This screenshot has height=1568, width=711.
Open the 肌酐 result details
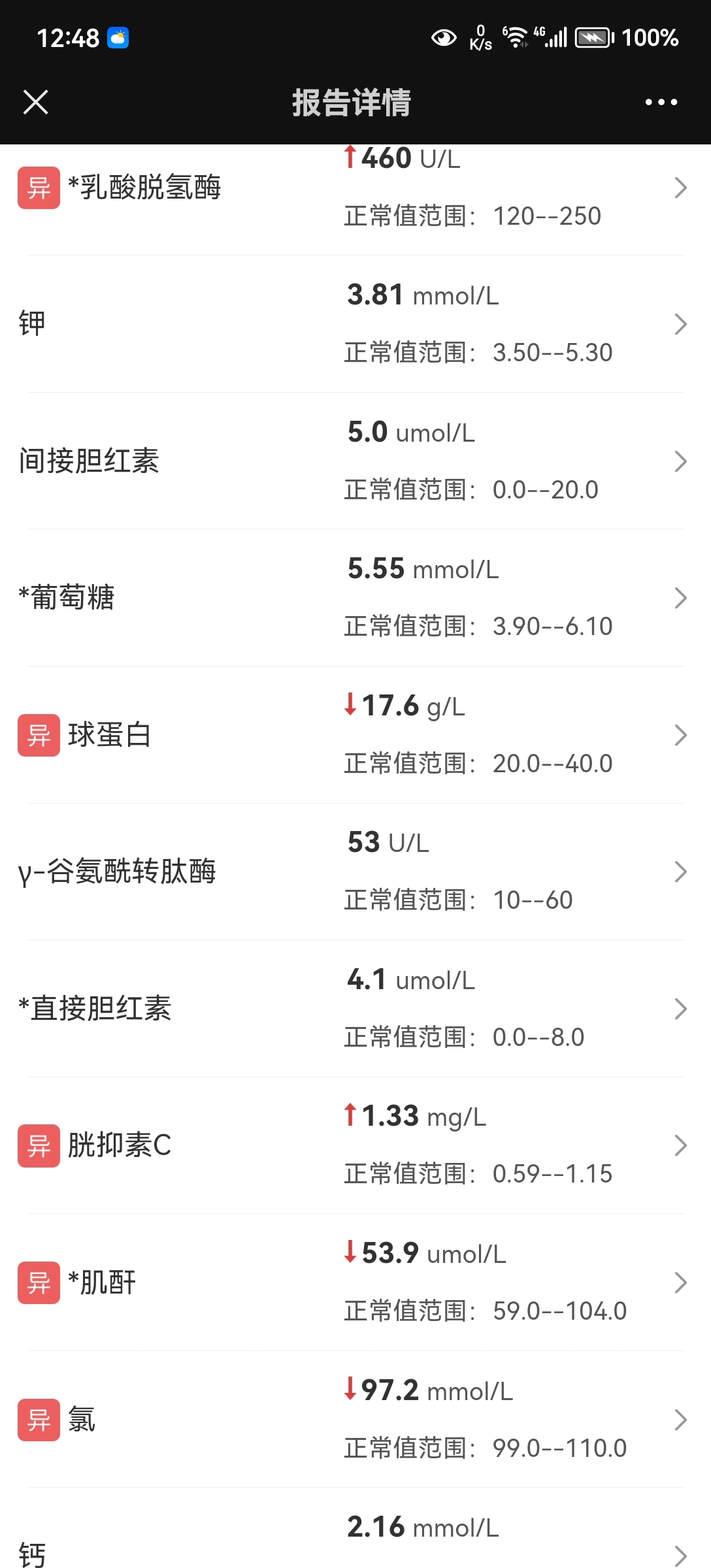pyautogui.click(x=355, y=1282)
